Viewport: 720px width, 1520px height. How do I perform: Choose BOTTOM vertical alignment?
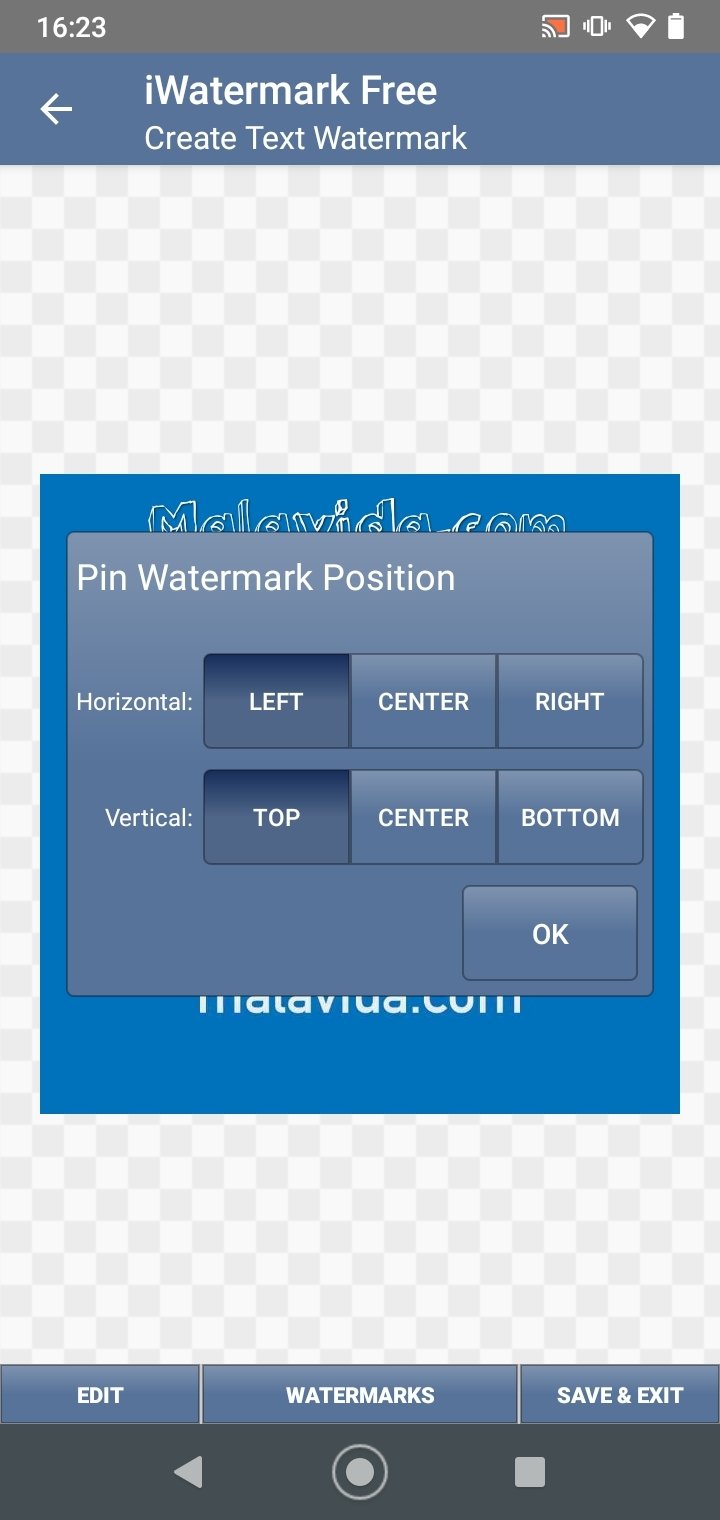coord(570,817)
